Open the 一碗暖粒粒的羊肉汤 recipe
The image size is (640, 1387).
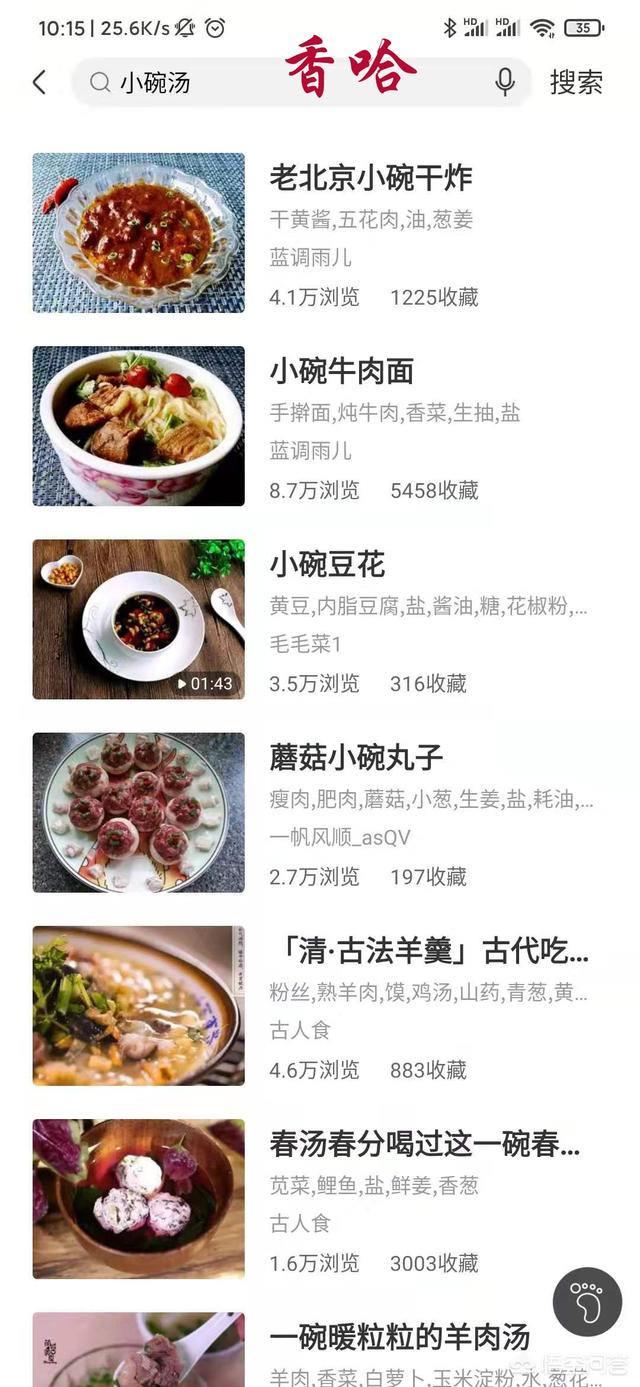399,1337
